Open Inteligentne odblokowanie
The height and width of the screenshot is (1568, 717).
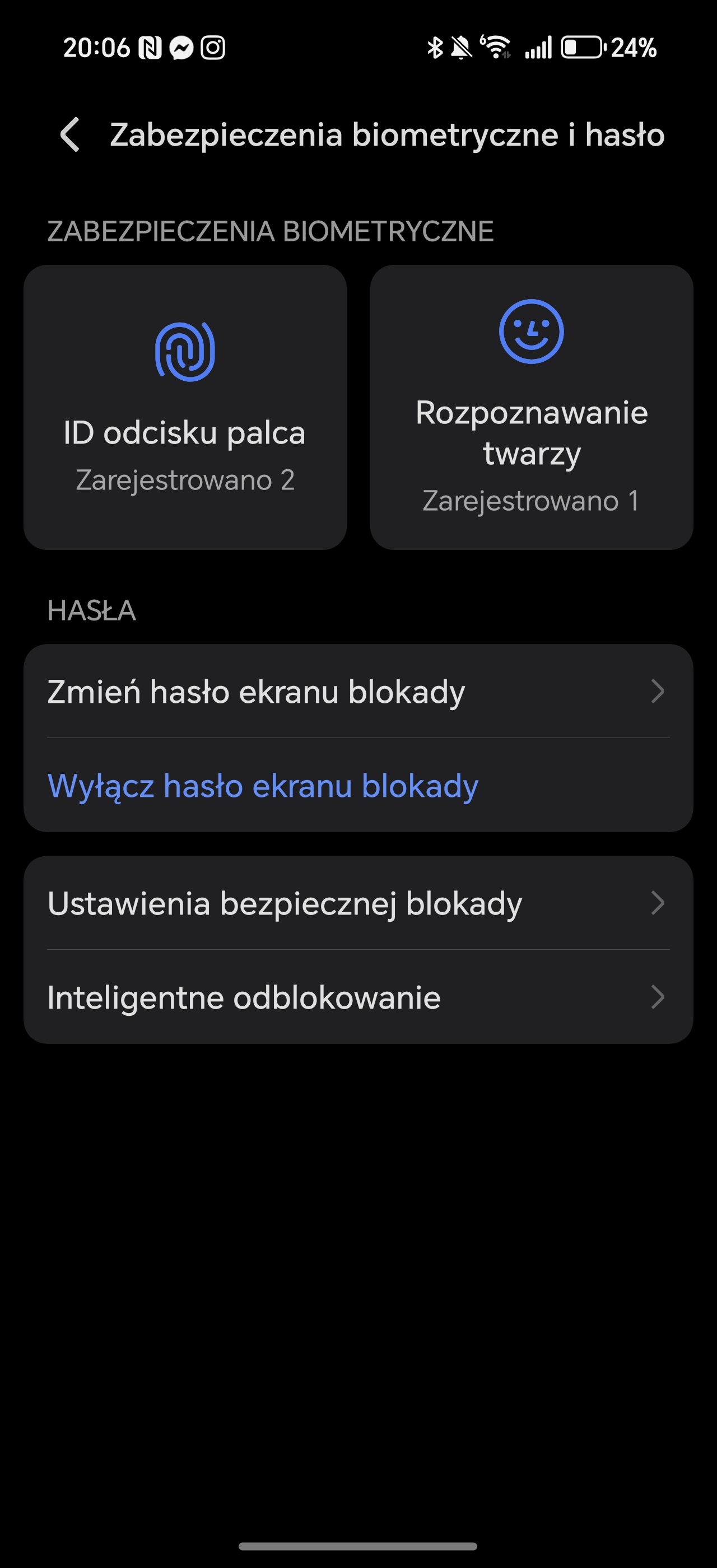358,997
